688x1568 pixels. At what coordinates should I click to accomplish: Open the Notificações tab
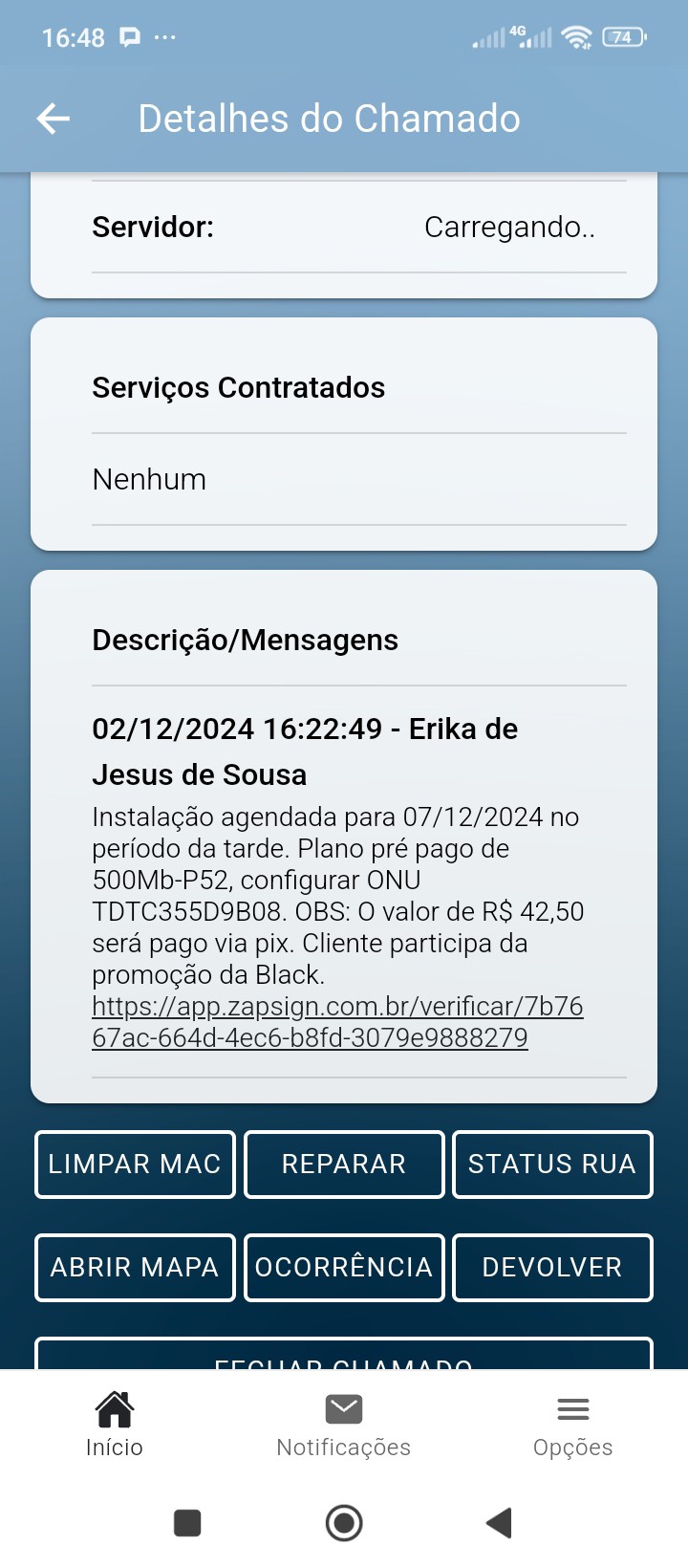[x=344, y=1425]
